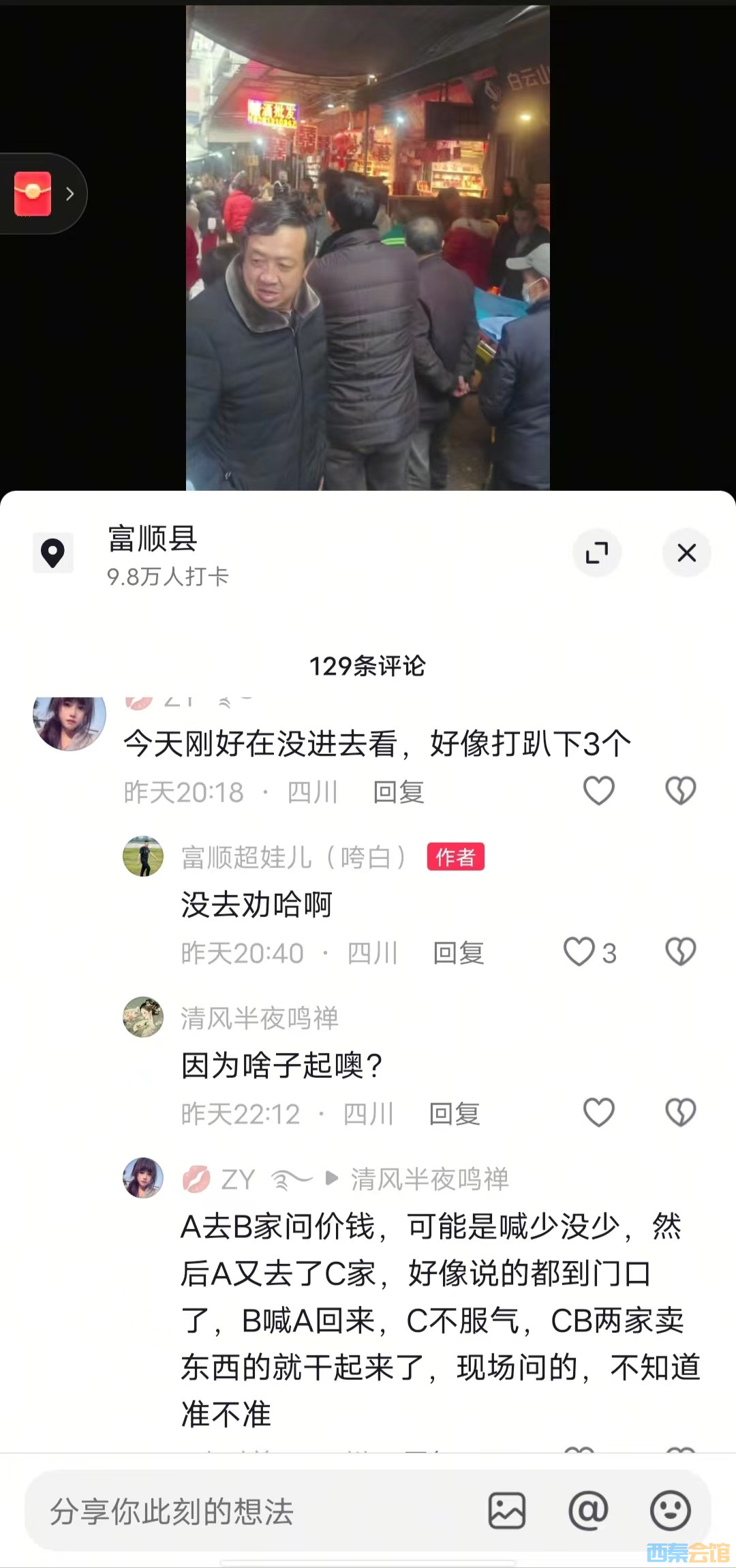This screenshot has width=736, height=1568.
Task: Open the red envelope floating widget
Action: tap(34, 194)
